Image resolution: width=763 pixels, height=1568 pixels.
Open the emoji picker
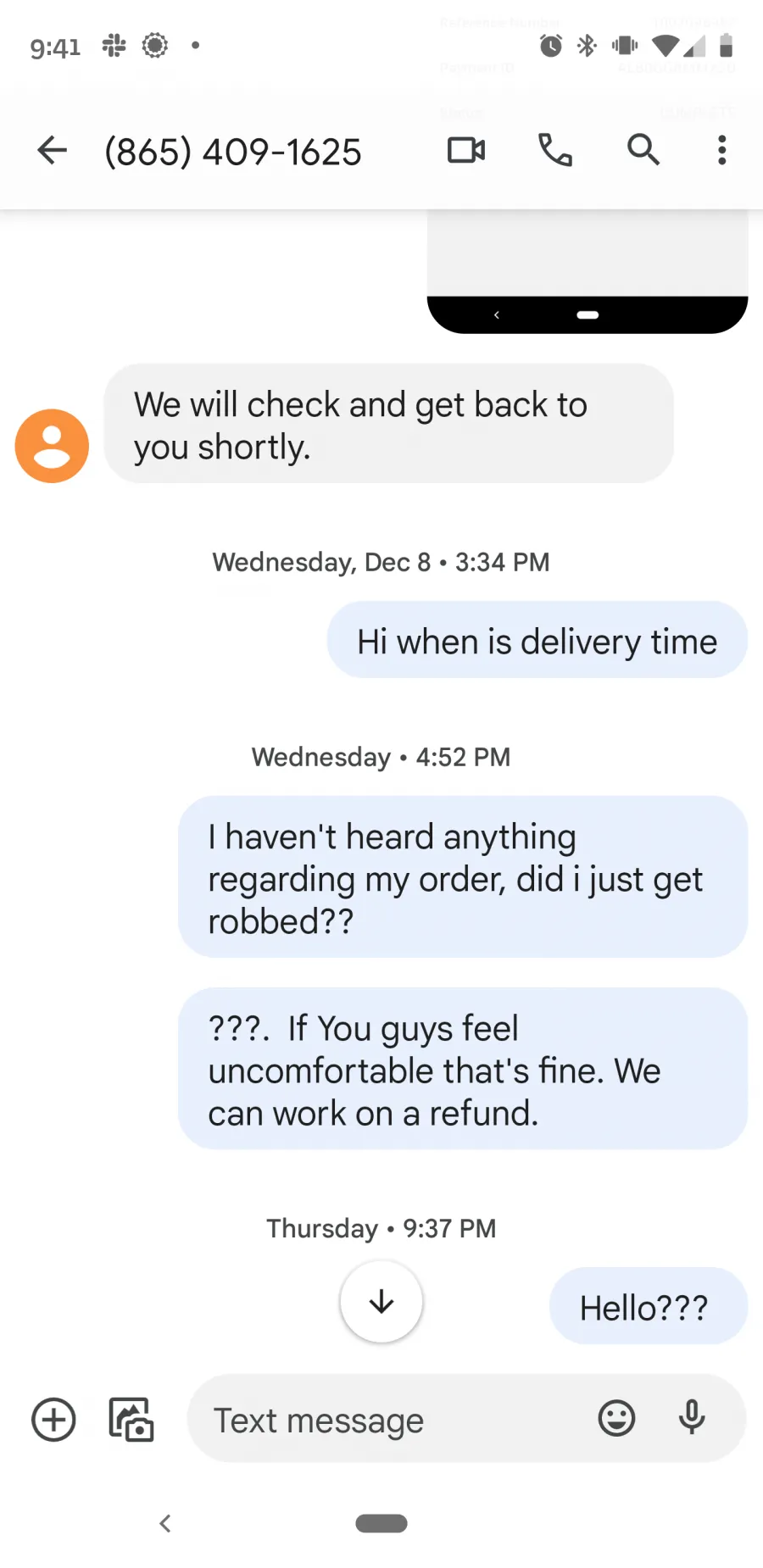(616, 1418)
